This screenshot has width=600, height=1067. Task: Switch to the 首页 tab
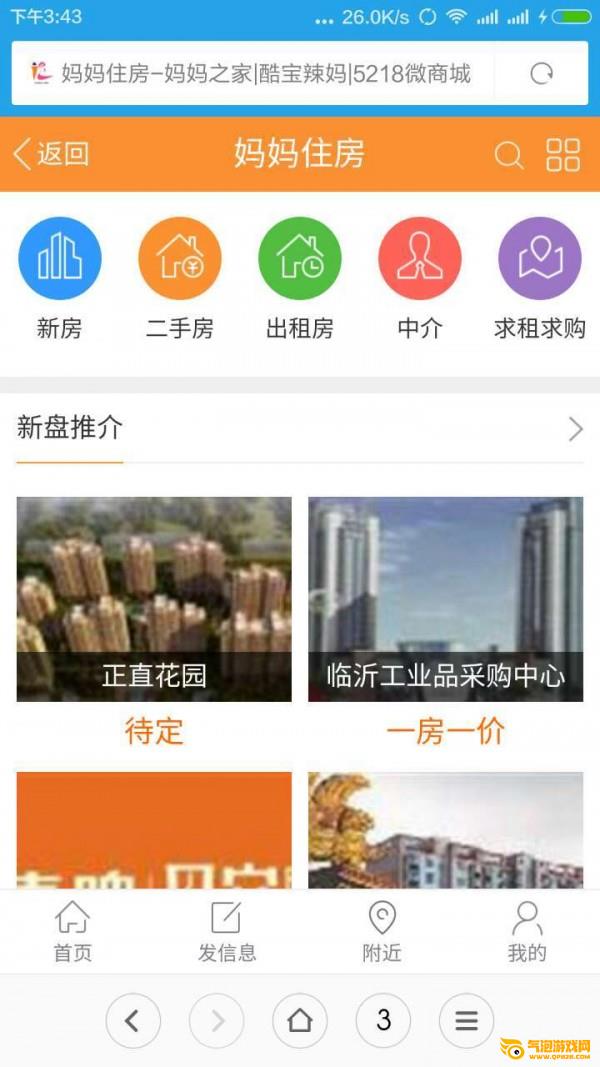pyautogui.click(x=72, y=931)
